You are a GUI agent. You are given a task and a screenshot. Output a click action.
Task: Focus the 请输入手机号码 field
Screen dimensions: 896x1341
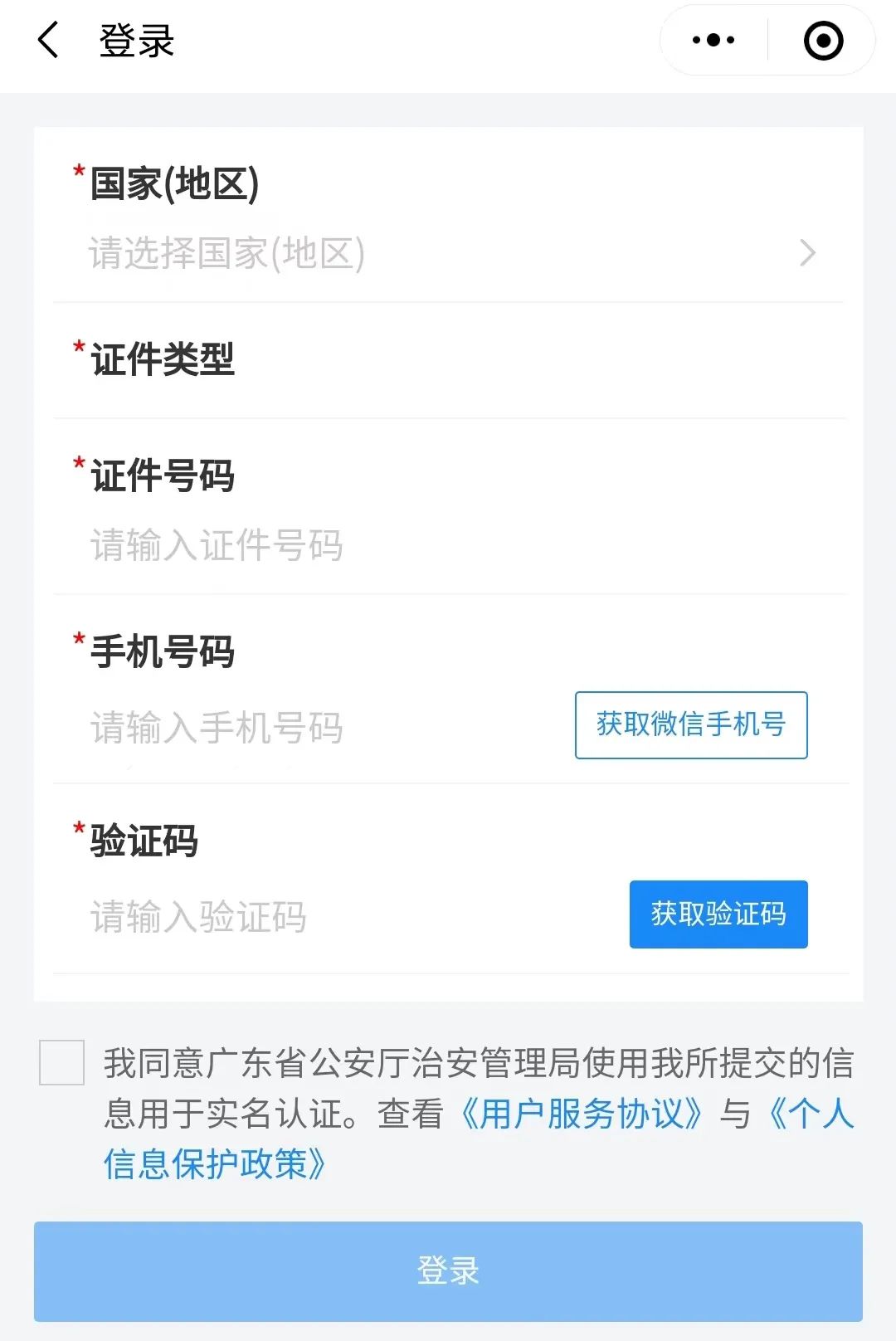click(x=315, y=728)
